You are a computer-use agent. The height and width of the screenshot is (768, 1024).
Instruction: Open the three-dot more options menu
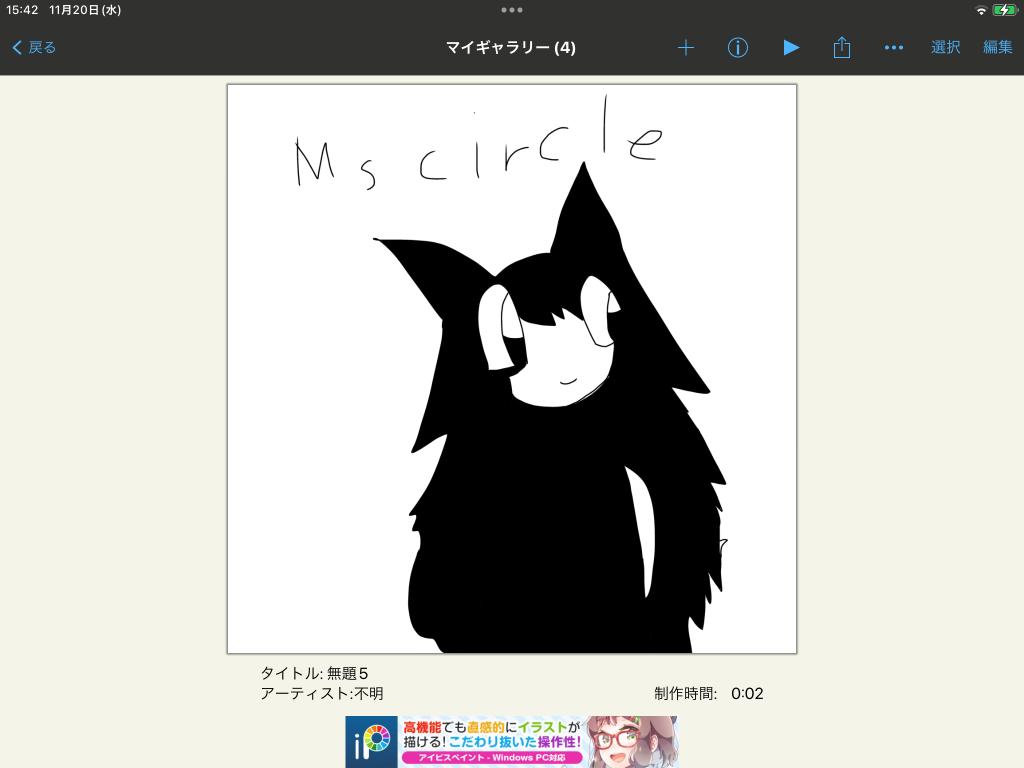coord(894,47)
